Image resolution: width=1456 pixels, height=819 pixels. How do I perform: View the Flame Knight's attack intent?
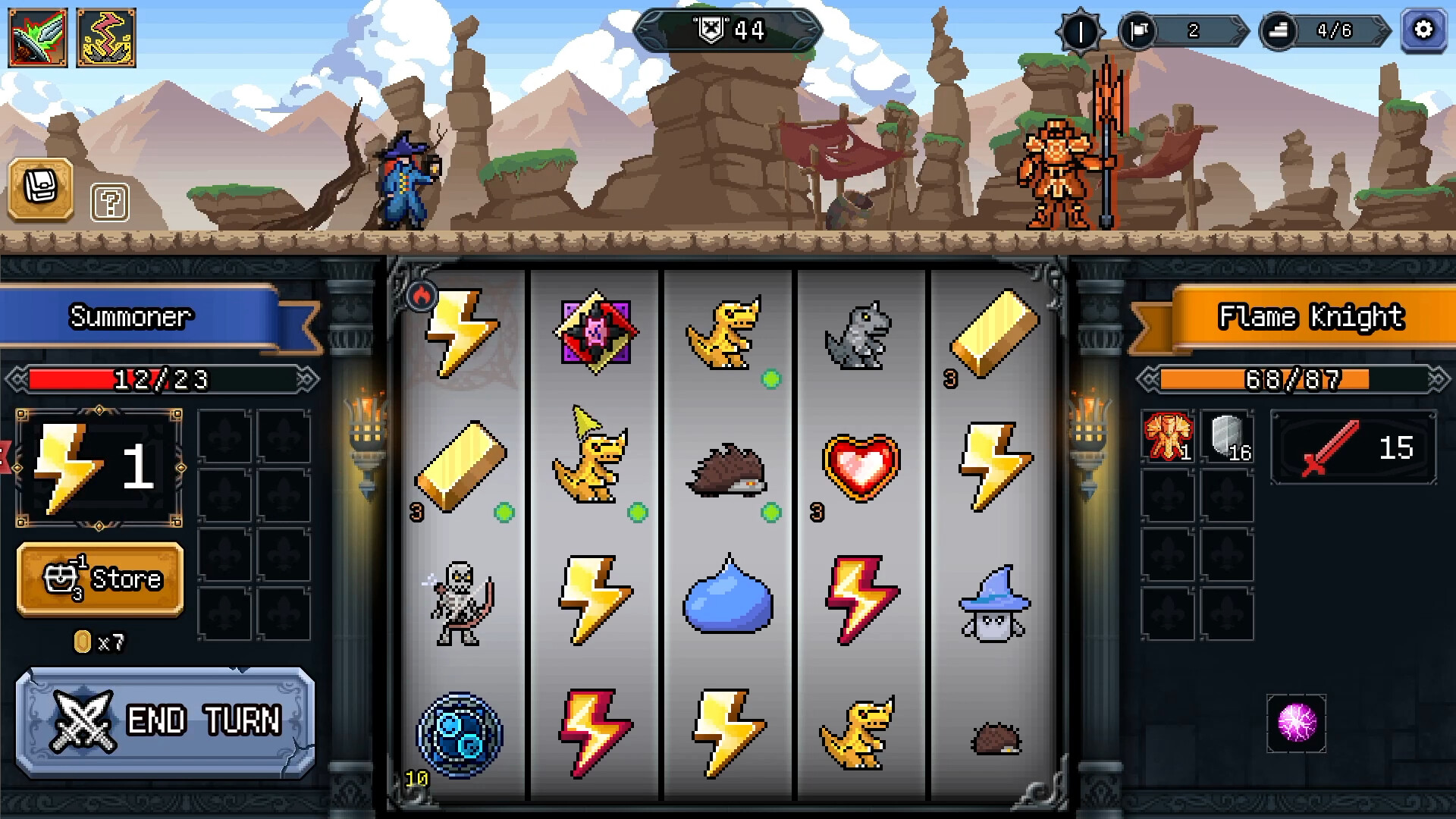1354,448
